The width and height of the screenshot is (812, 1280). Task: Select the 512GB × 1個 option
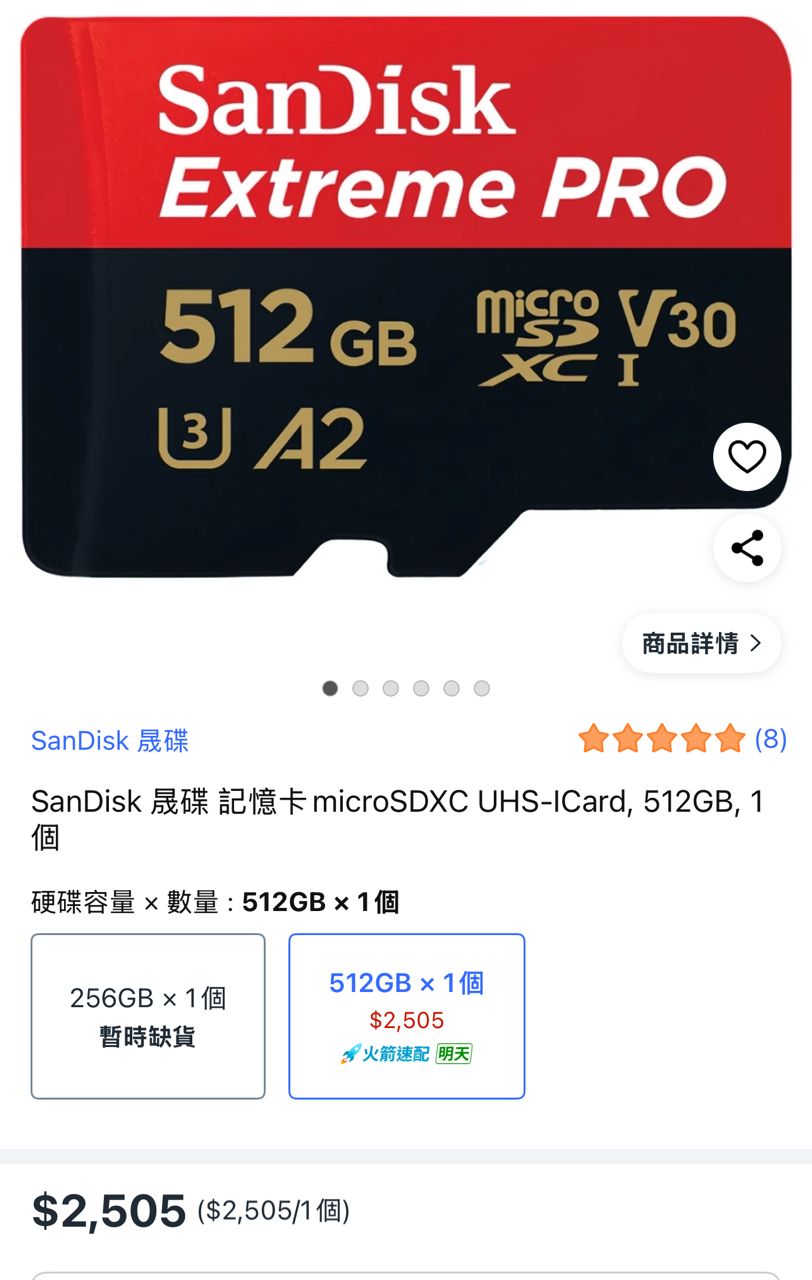[406, 1016]
